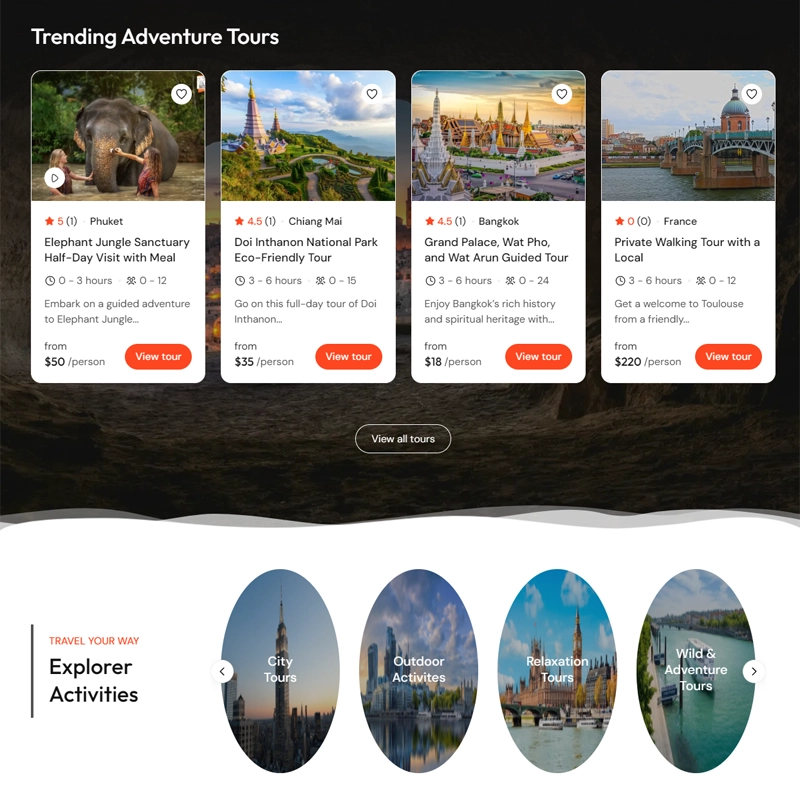Play the Elephant Jungle Sanctuary tour video
This screenshot has height=800, width=800.
click(x=55, y=178)
